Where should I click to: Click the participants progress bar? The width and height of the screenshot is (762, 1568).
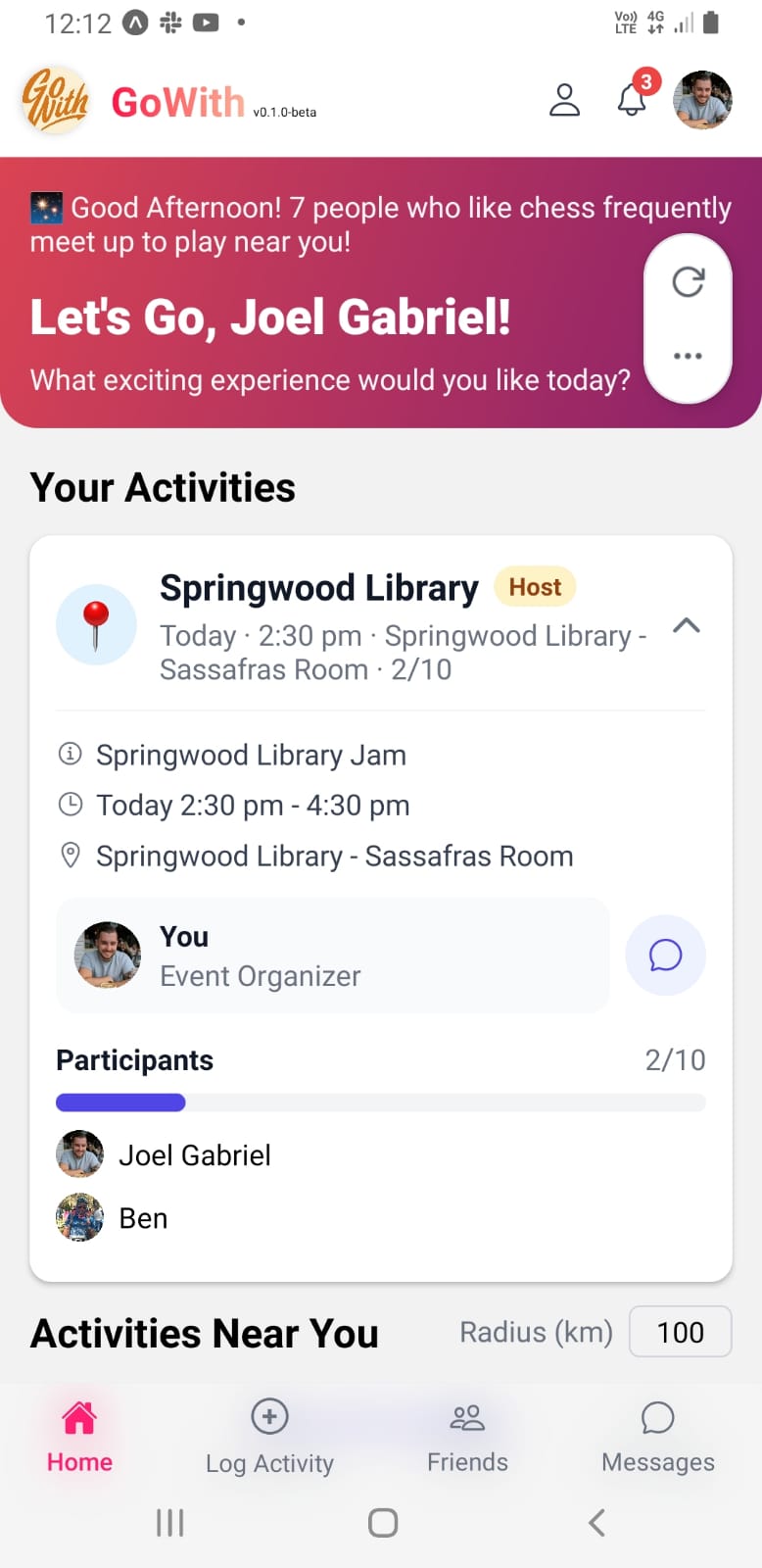(381, 1102)
